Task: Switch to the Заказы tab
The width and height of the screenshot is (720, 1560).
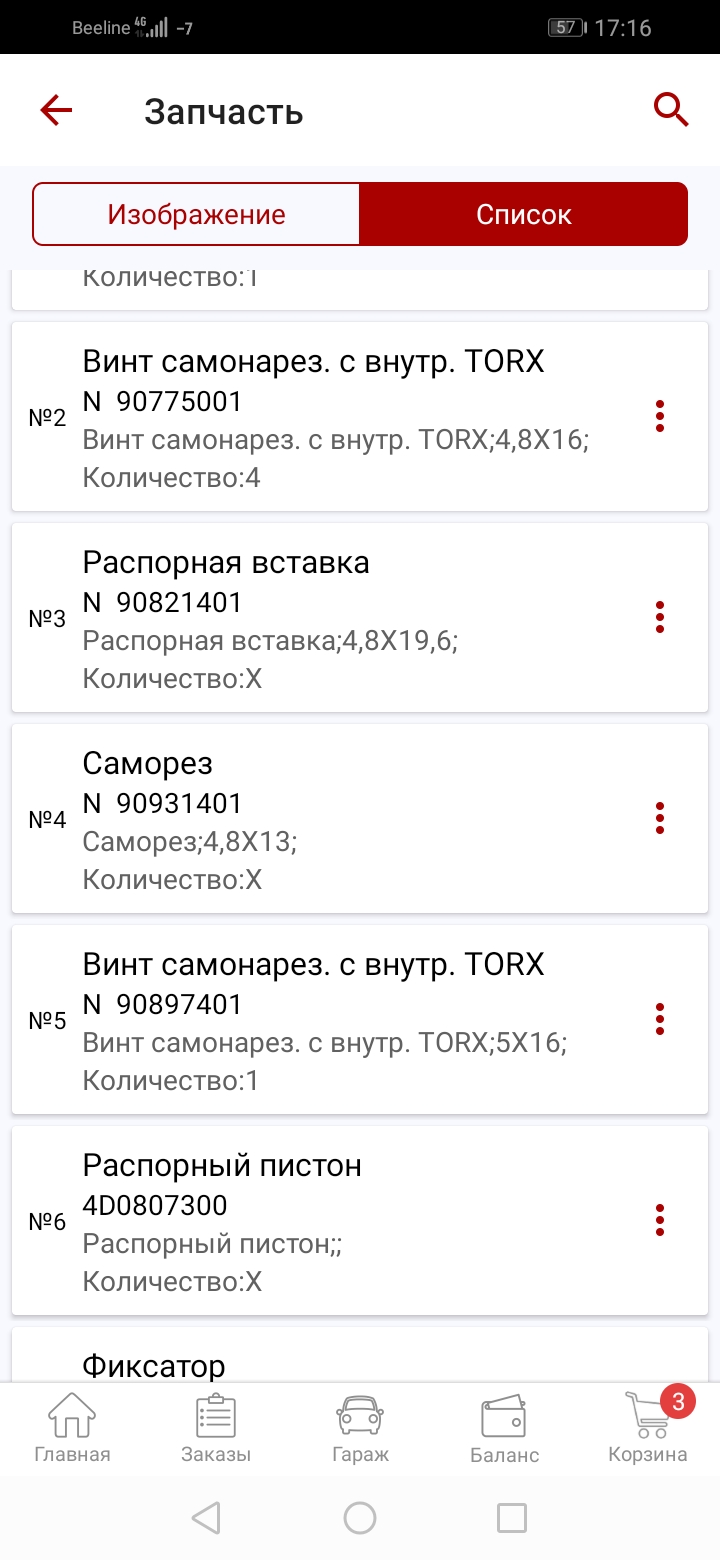Action: [216, 1428]
